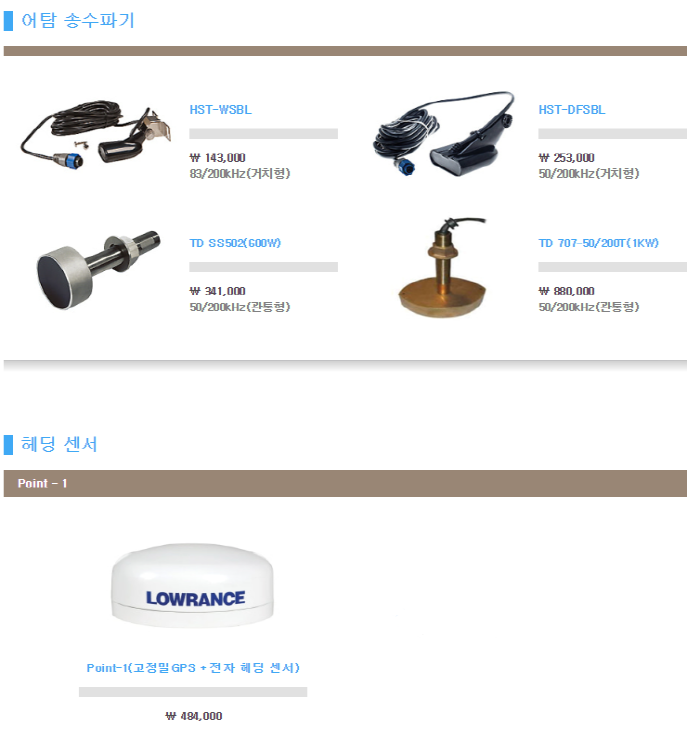Open the Point-1 GPS heading sensor link
Screen dimensions: 700x731
pos(193,667)
